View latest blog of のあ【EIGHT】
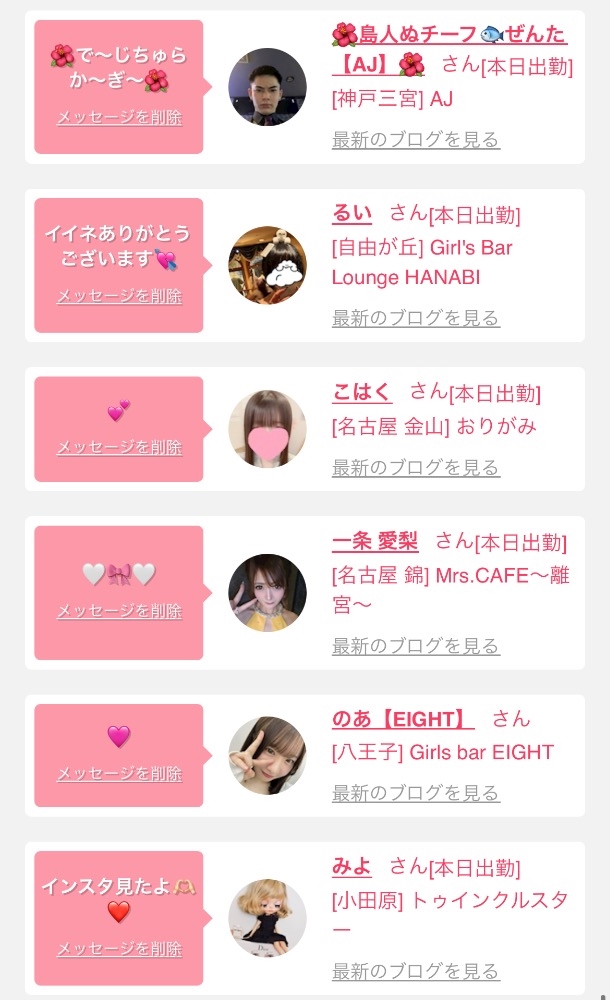 [415, 793]
